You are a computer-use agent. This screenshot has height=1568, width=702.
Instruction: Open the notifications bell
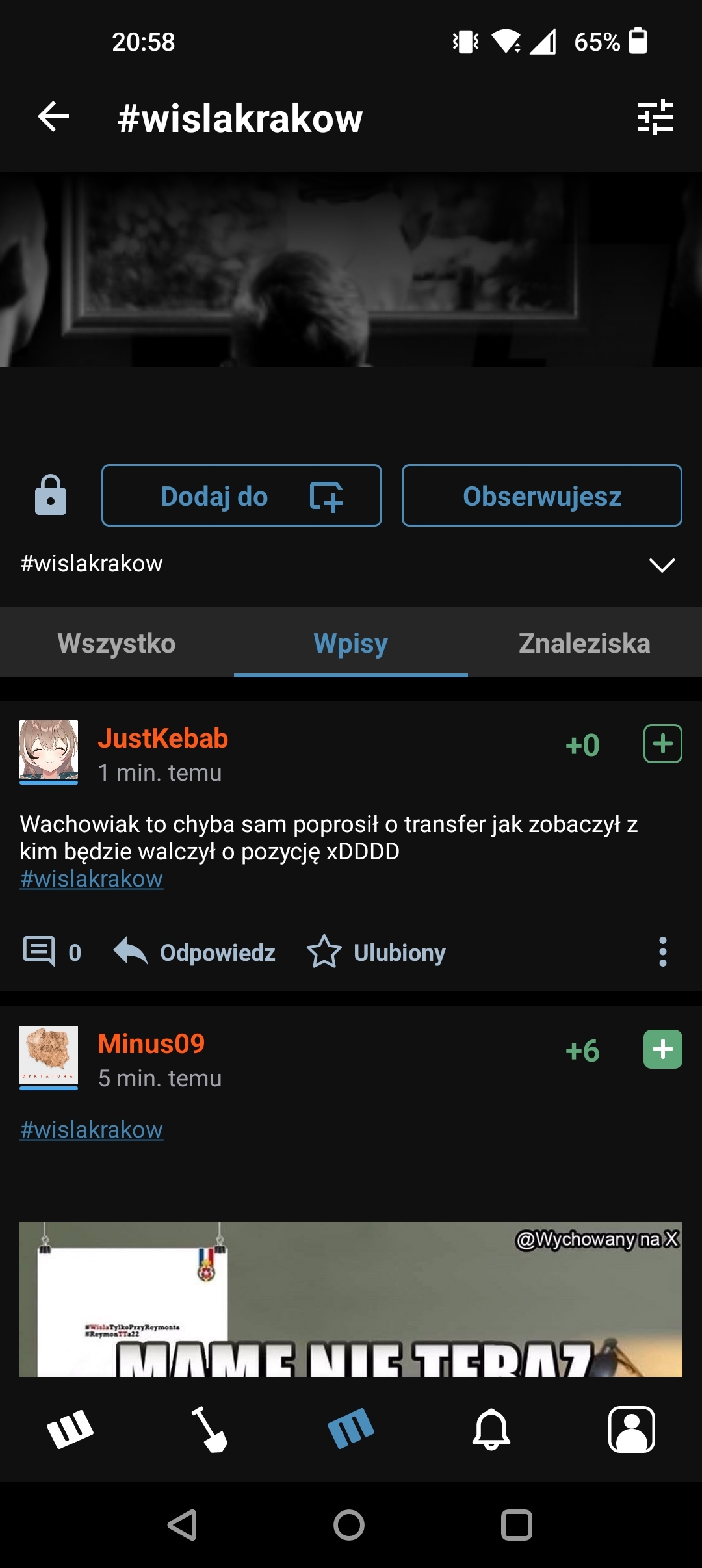click(491, 1429)
